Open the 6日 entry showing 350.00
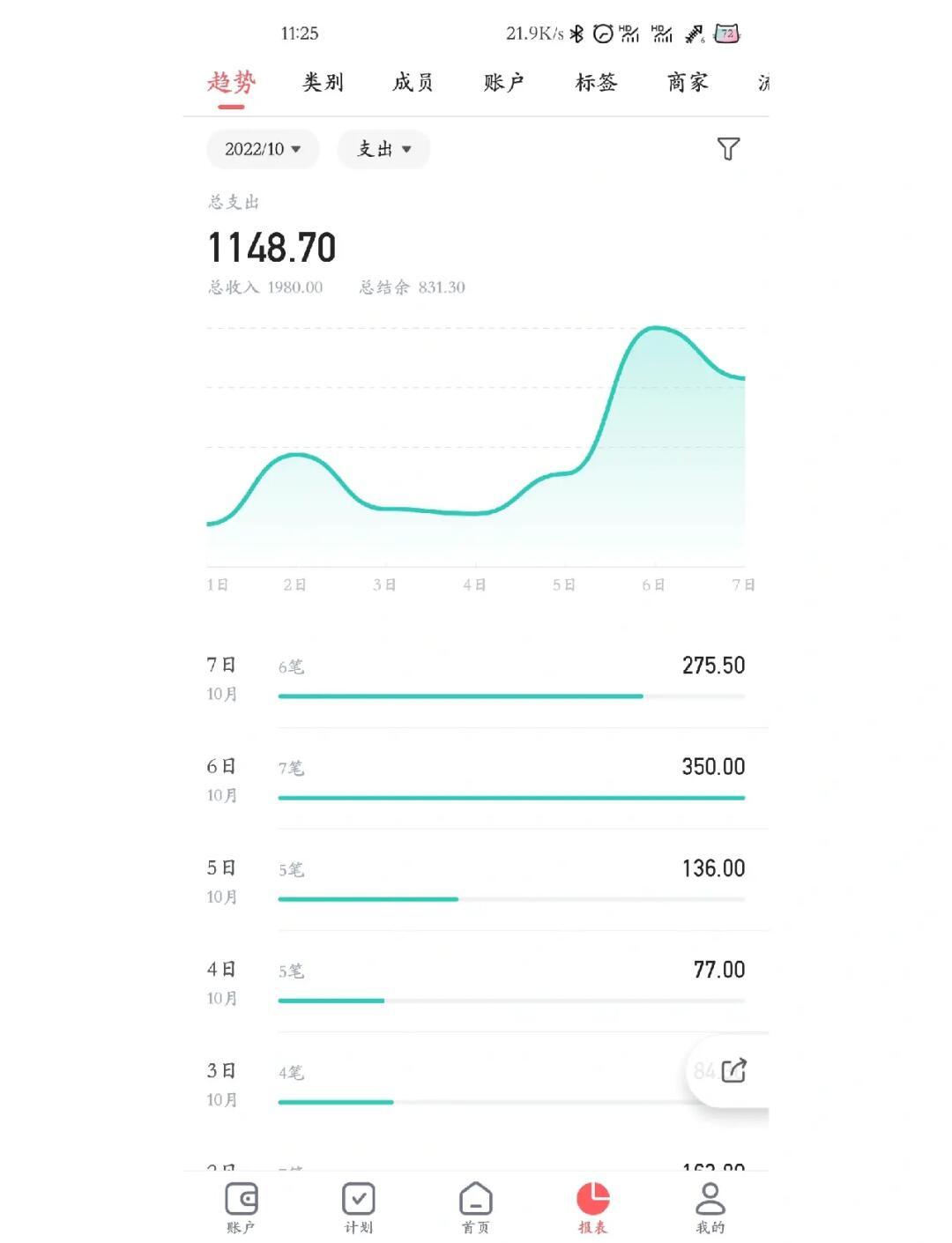Image resolution: width=952 pixels, height=1243 pixels. [476, 780]
